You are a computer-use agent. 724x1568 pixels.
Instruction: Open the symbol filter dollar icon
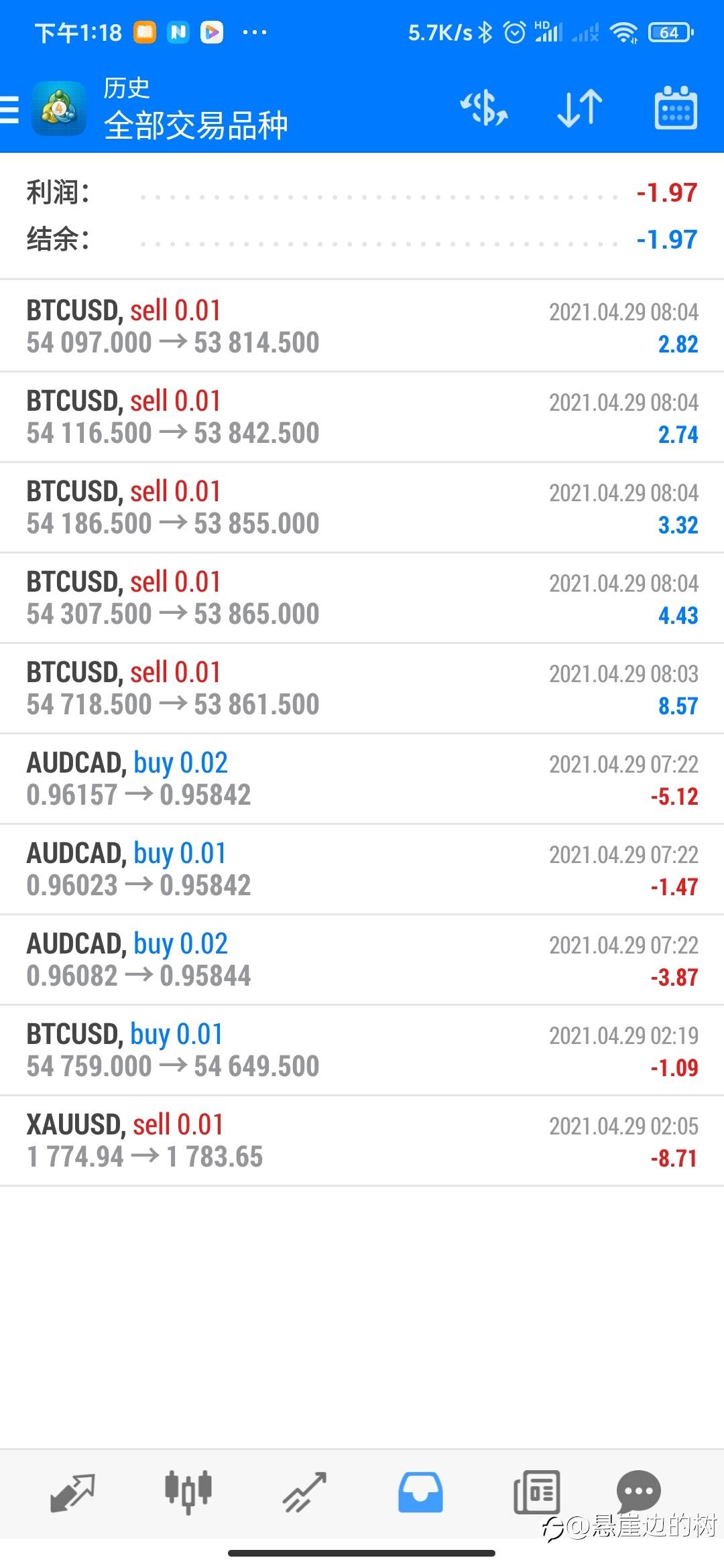click(x=484, y=108)
